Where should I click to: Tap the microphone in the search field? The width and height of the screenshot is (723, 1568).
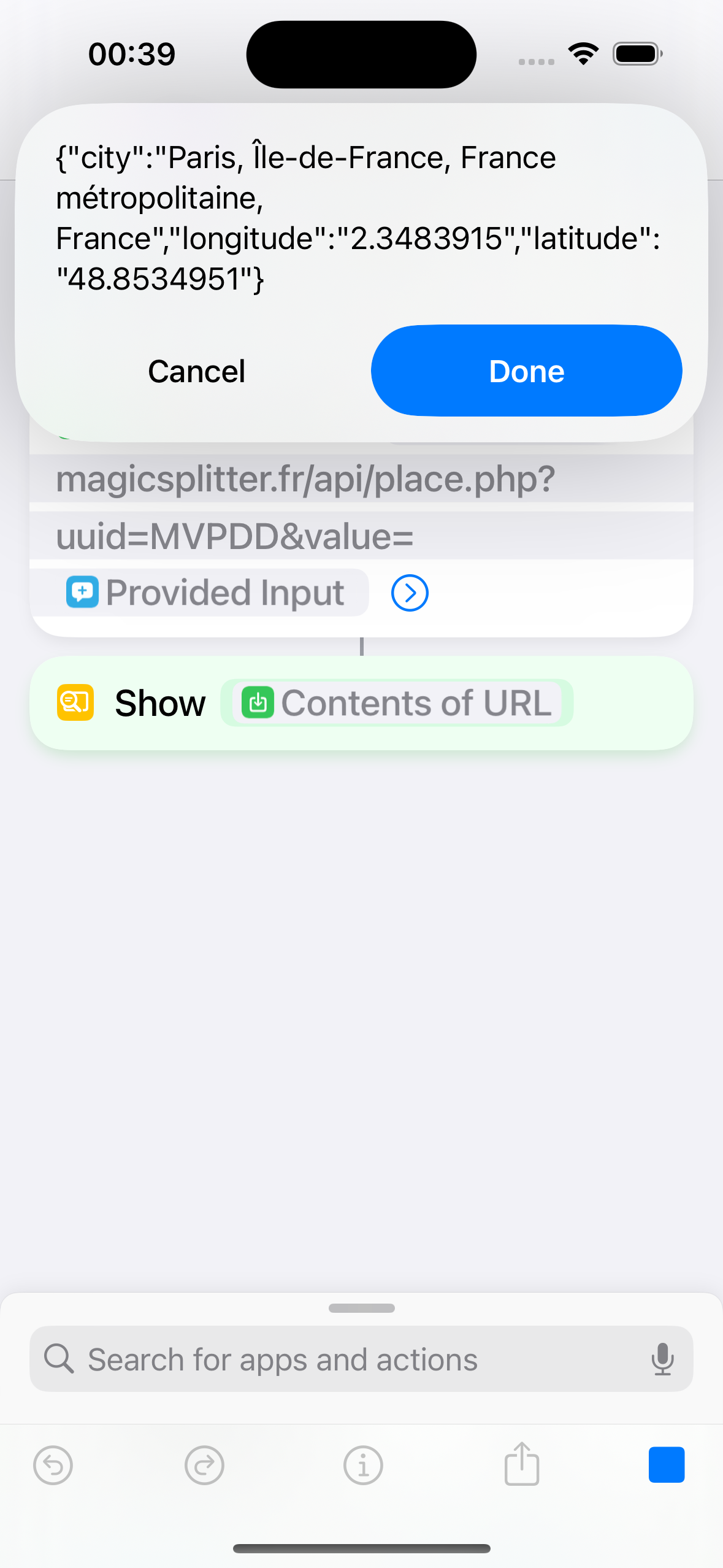[662, 1359]
